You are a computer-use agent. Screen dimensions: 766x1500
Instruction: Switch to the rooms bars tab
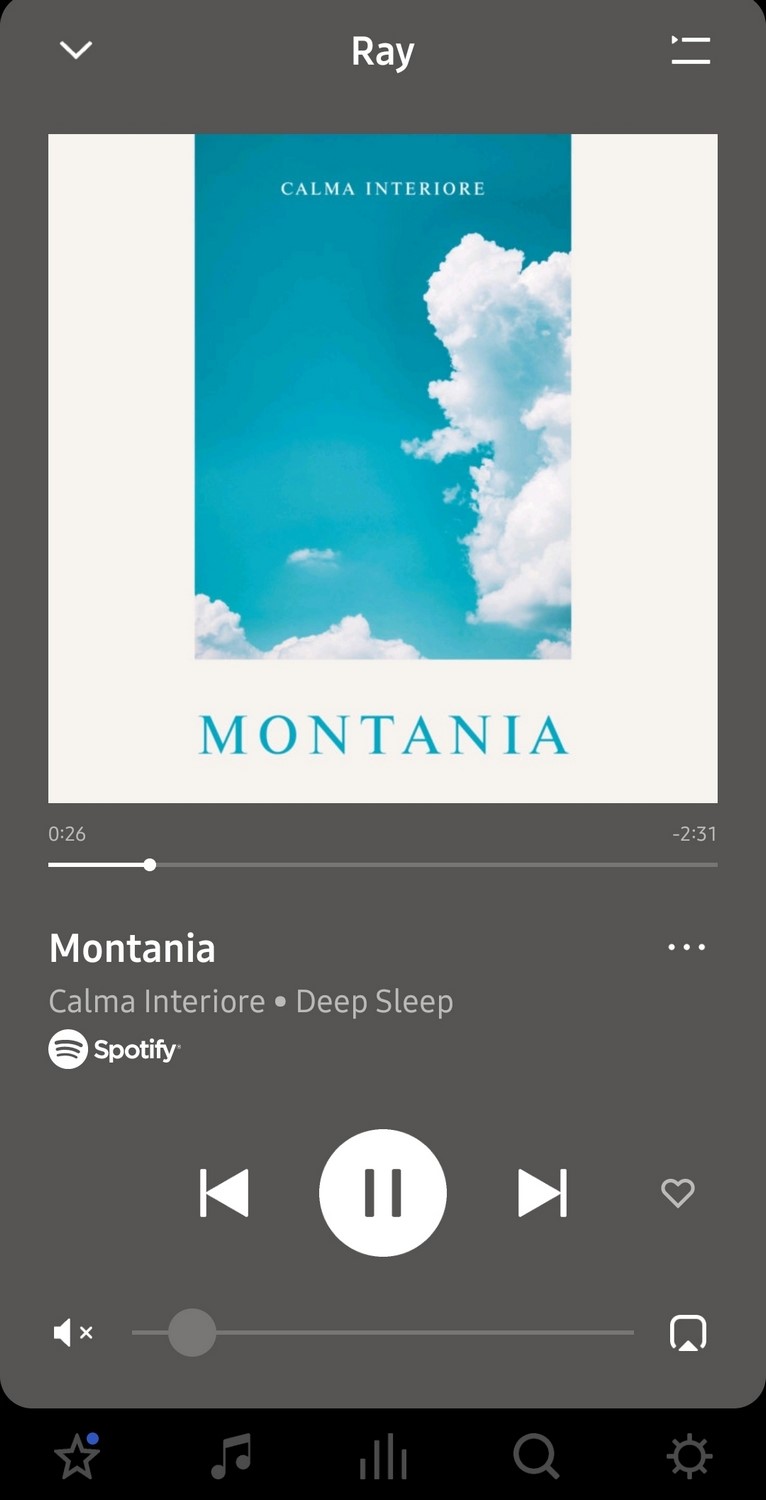point(383,1456)
